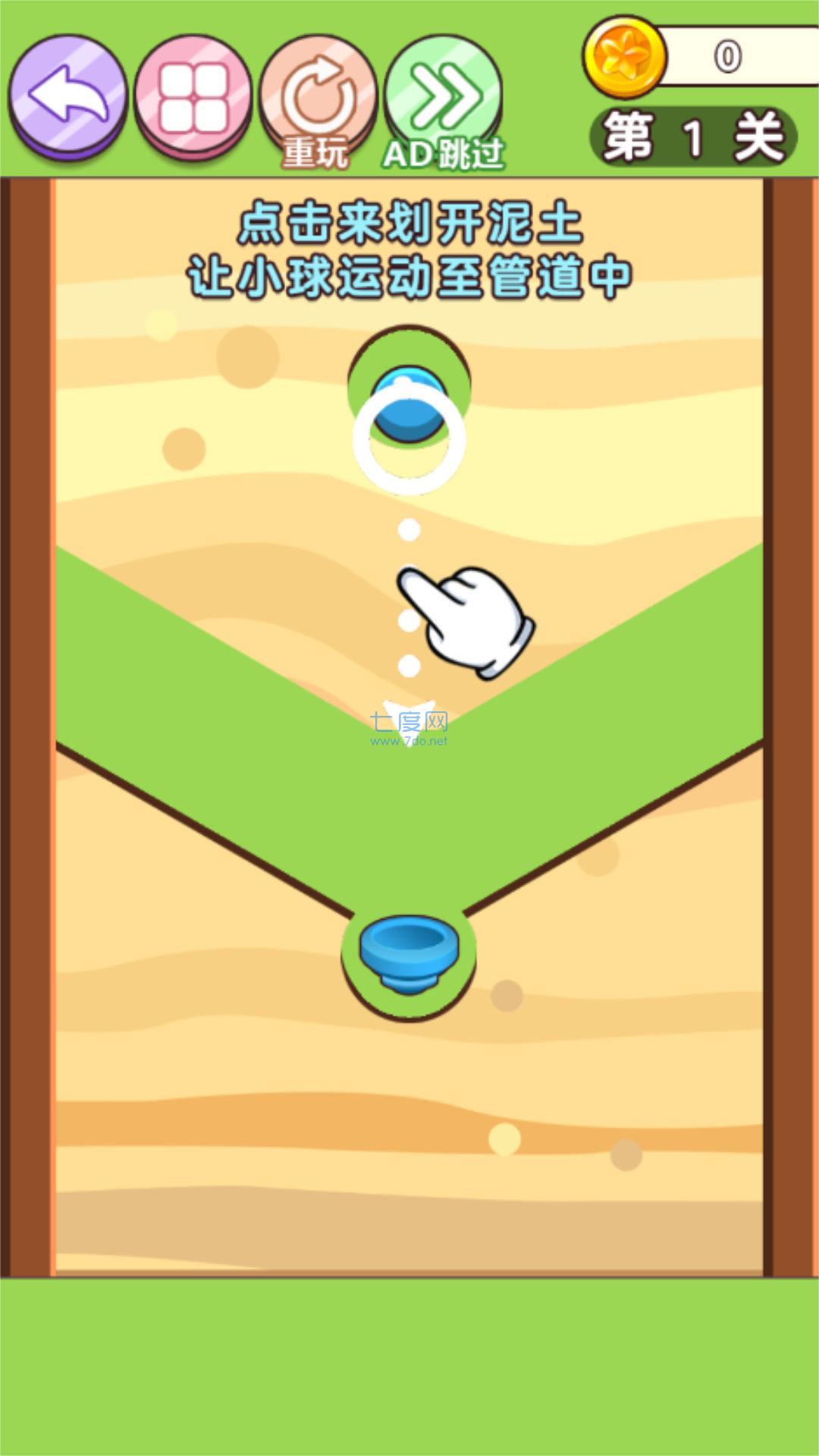Go back with the purple arrow button
The width and height of the screenshot is (819, 1456).
[67, 95]
